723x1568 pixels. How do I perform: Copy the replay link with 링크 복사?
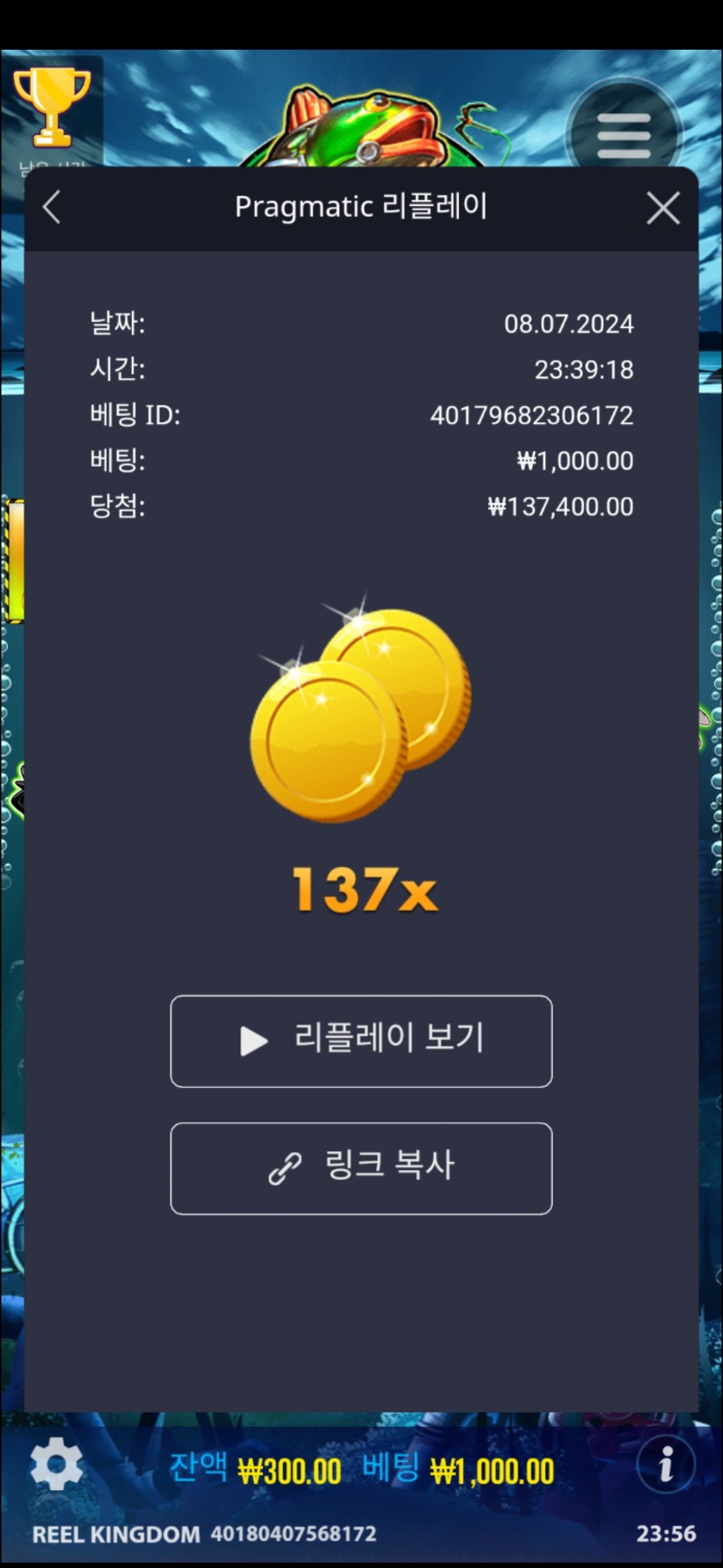(361, 1167)
